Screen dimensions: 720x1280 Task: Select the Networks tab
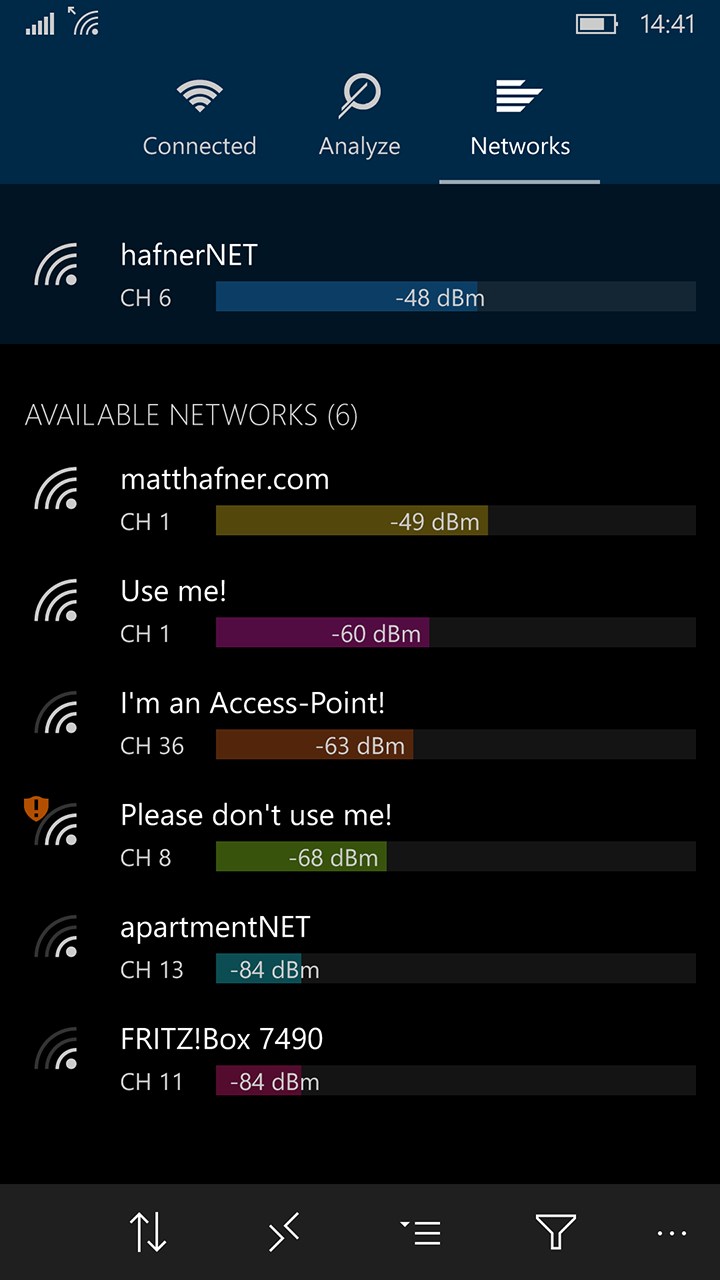coord(520,118)
